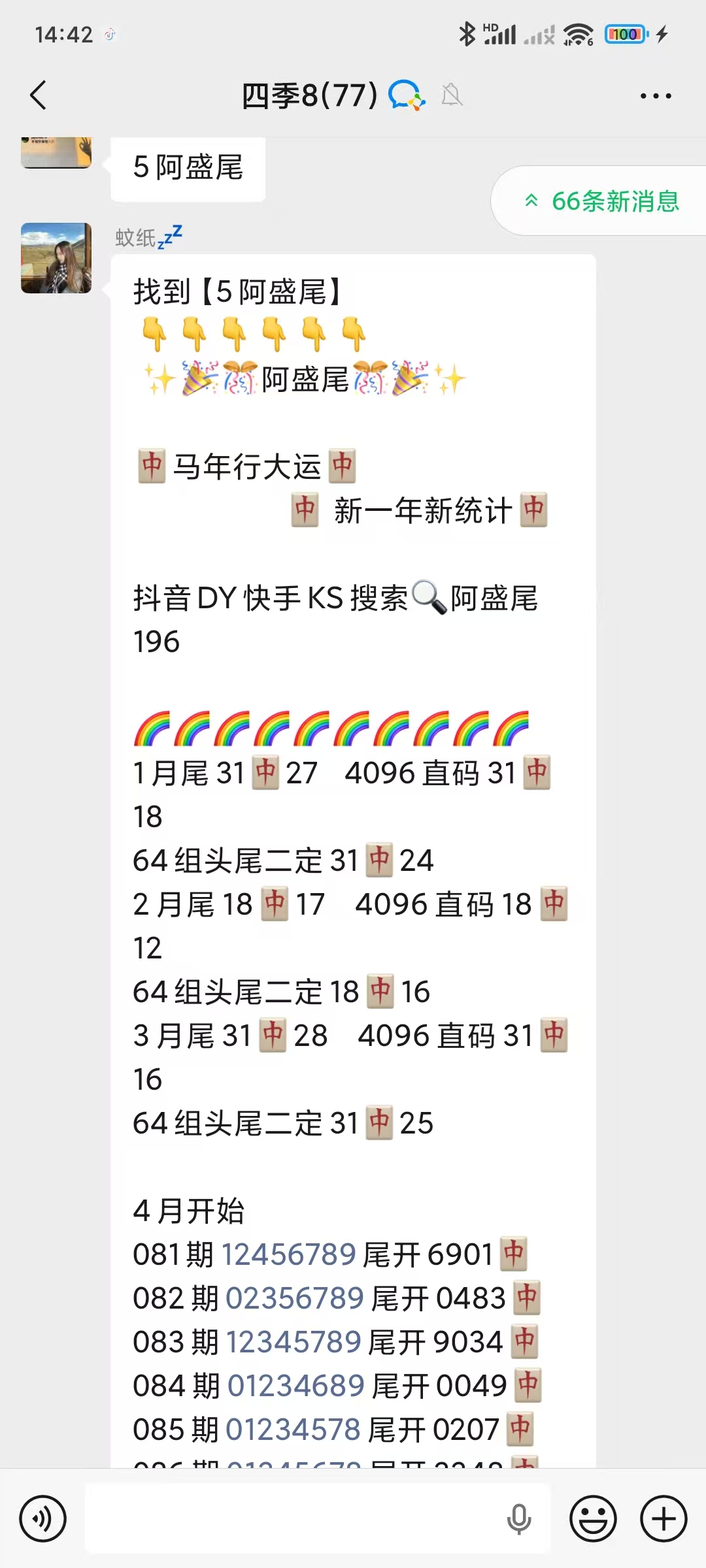Open the emoji picker
706x1568 pixels.
tap(593, 1518)
